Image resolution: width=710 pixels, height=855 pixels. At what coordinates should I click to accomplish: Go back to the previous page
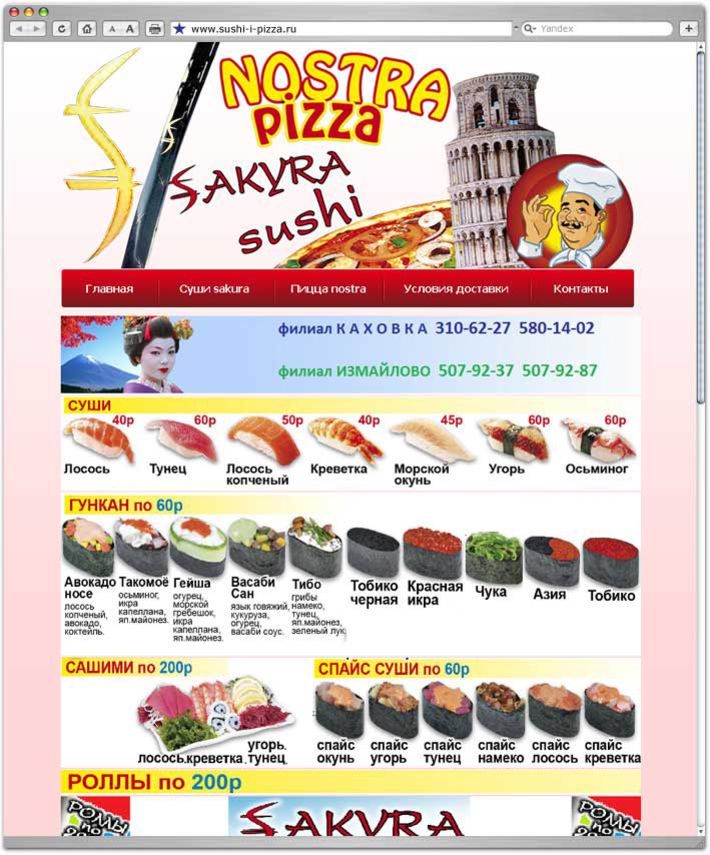pos(18,29)
